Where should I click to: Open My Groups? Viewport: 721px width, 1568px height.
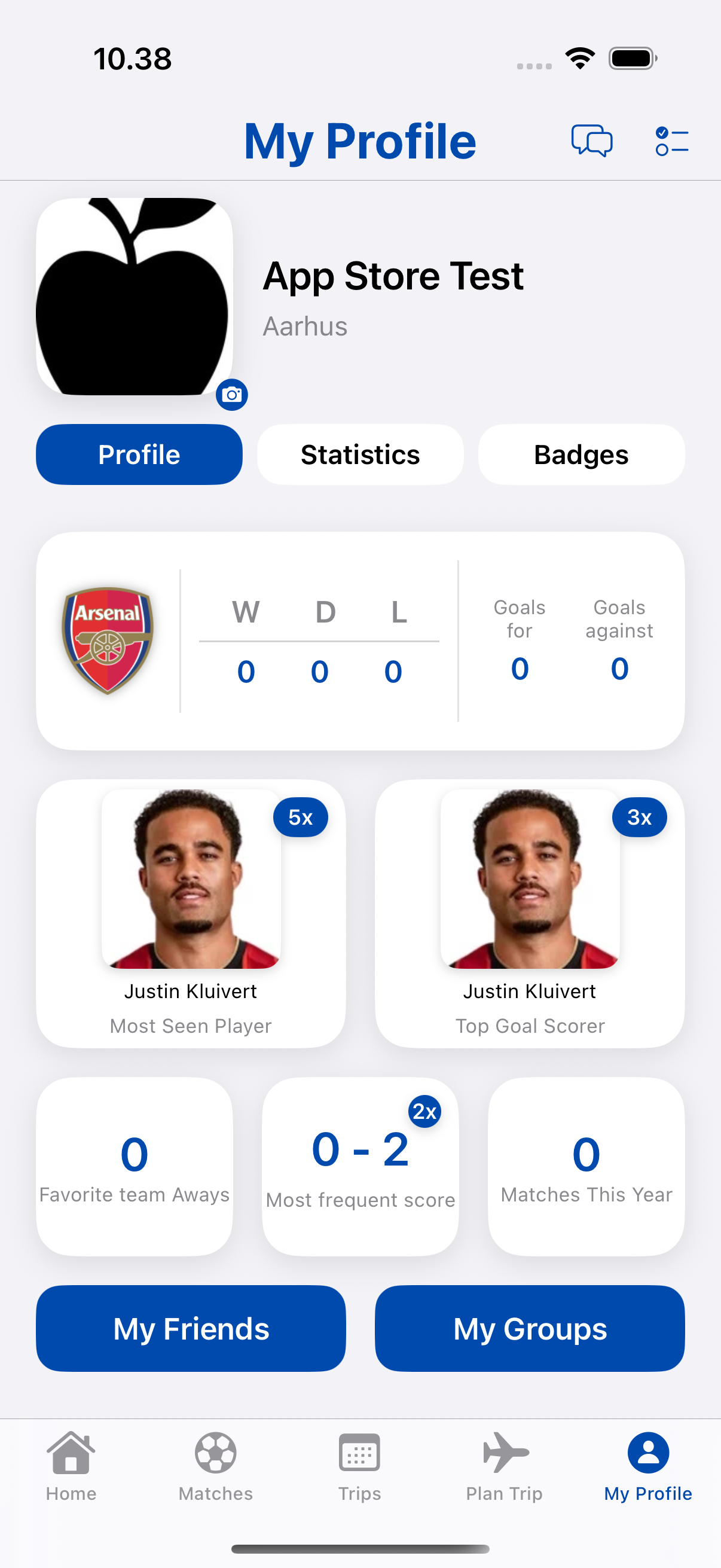click(529, 1329)
